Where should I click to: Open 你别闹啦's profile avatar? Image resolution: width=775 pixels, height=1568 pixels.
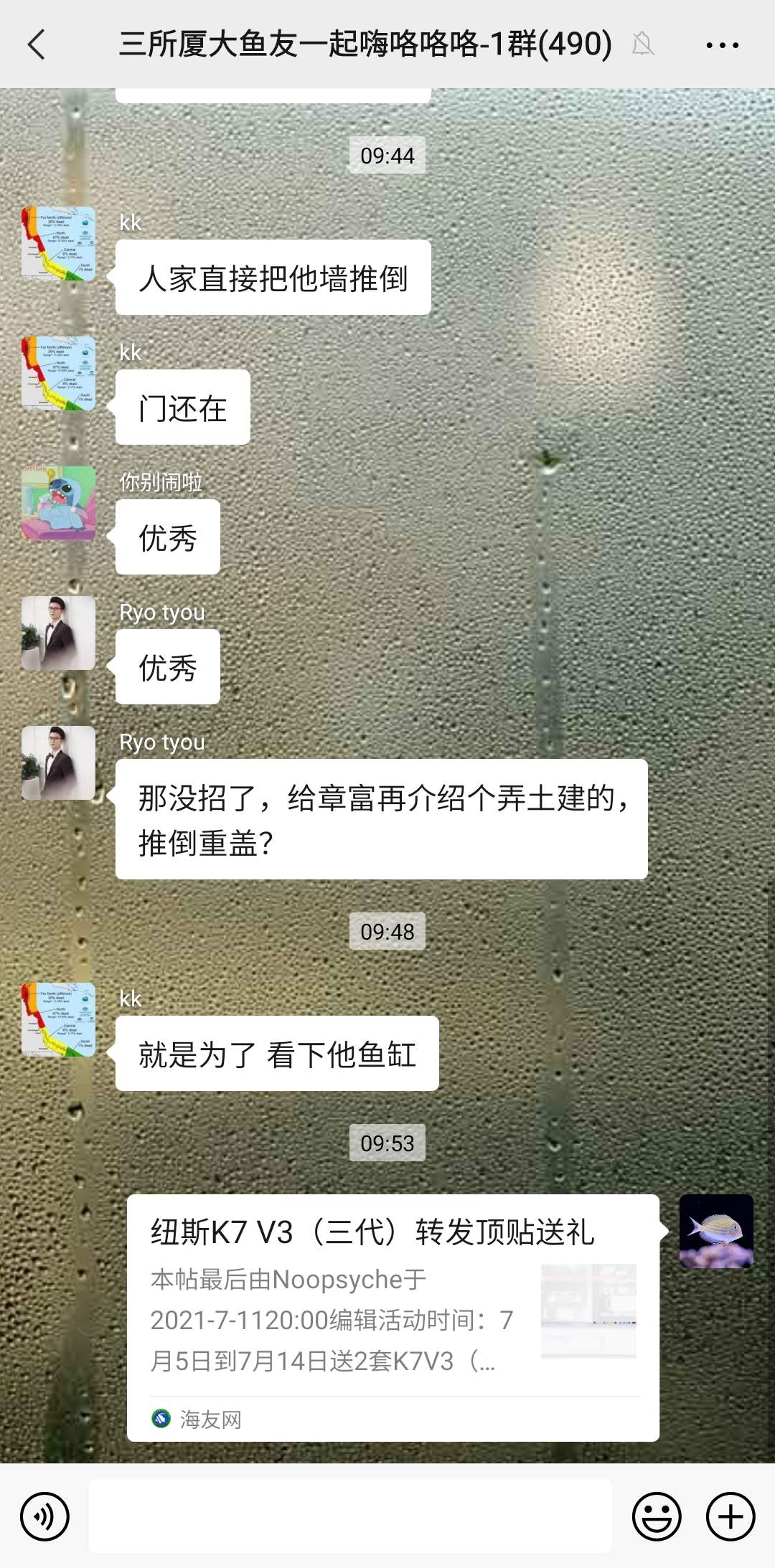tap(58, 503)
